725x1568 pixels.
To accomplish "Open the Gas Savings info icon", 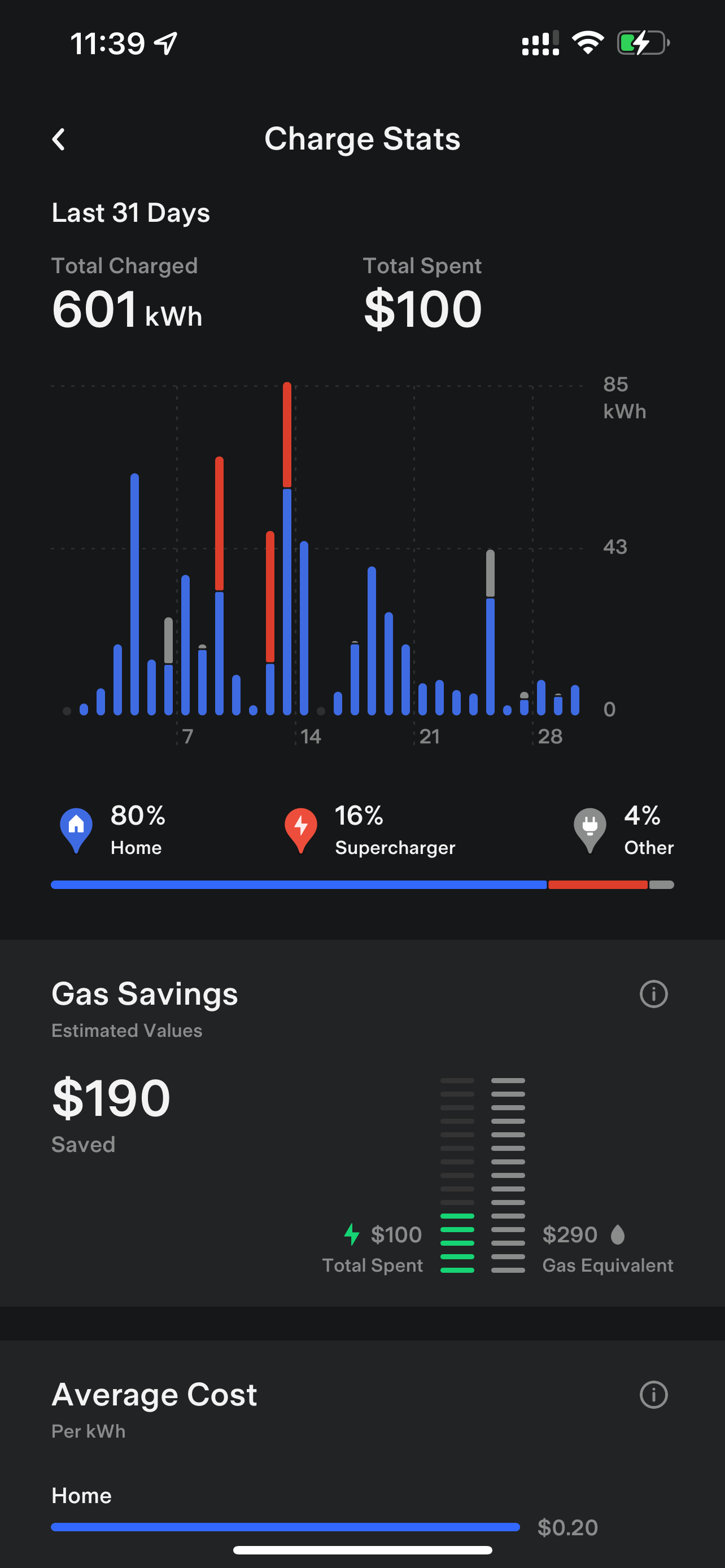I will click(x=654, y=994).
